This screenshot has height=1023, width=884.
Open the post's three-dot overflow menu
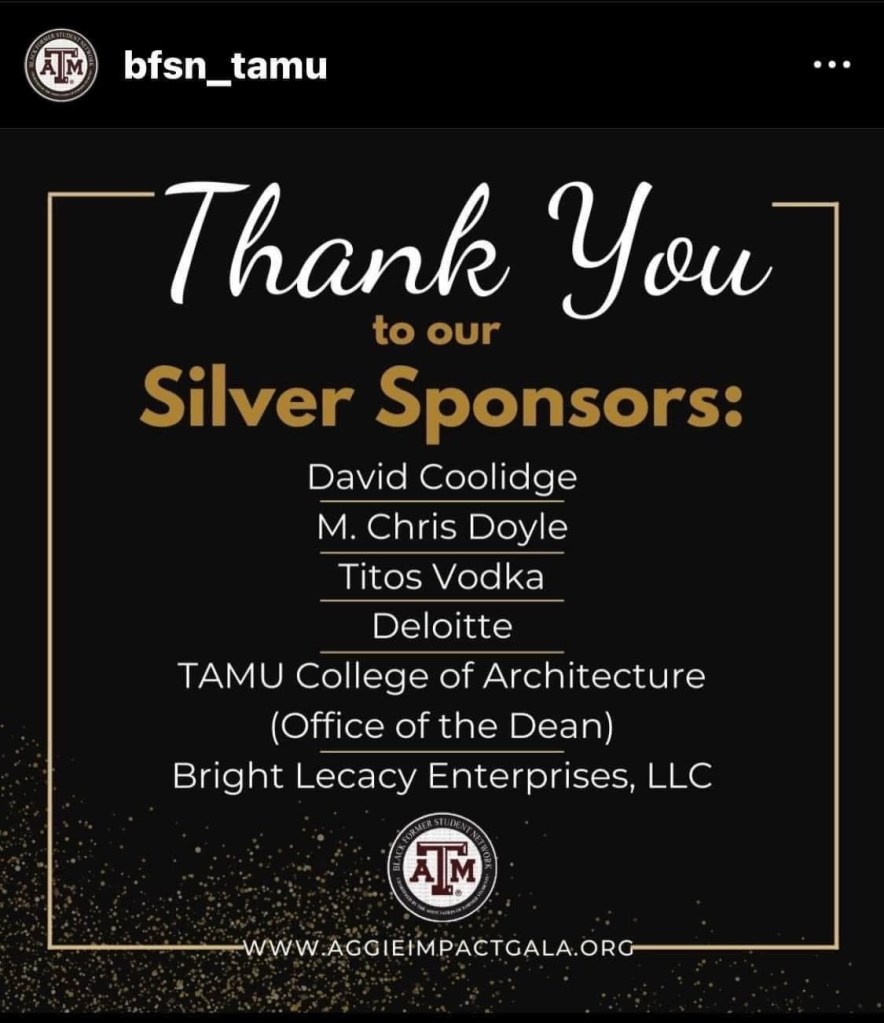coord(831,66)
